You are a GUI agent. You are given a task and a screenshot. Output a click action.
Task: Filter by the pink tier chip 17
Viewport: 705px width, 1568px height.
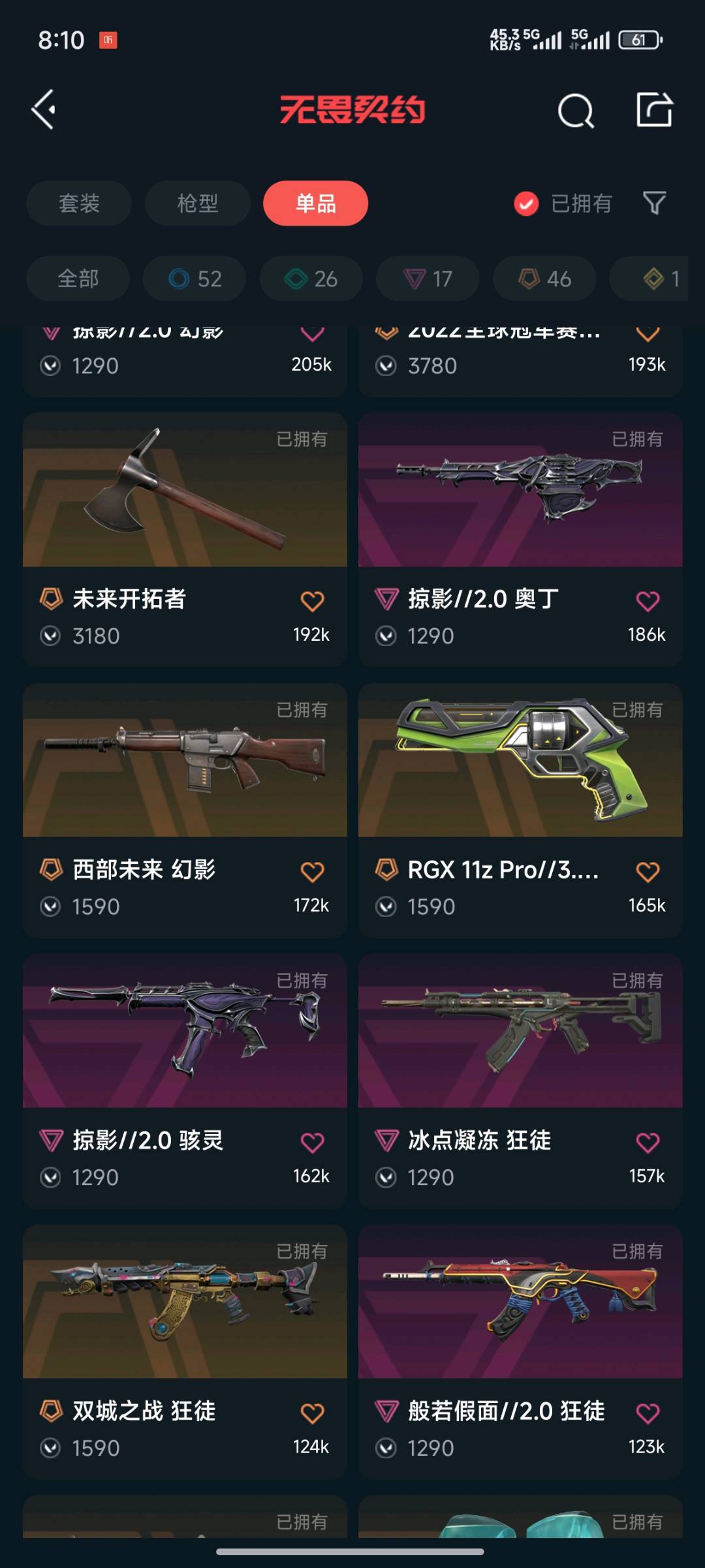(427, 279)
